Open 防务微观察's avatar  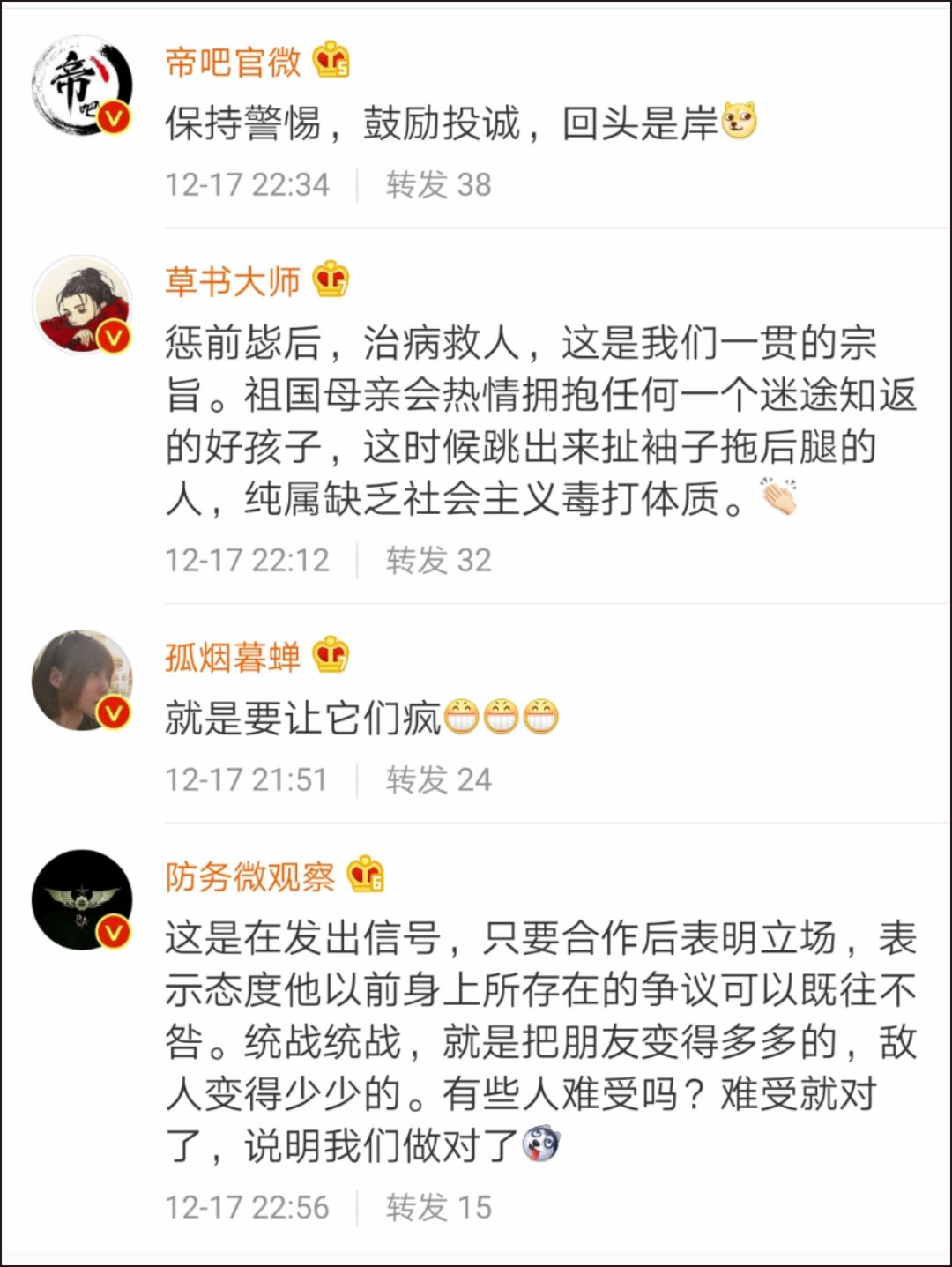pyautogui.click(x=81, y=899)
